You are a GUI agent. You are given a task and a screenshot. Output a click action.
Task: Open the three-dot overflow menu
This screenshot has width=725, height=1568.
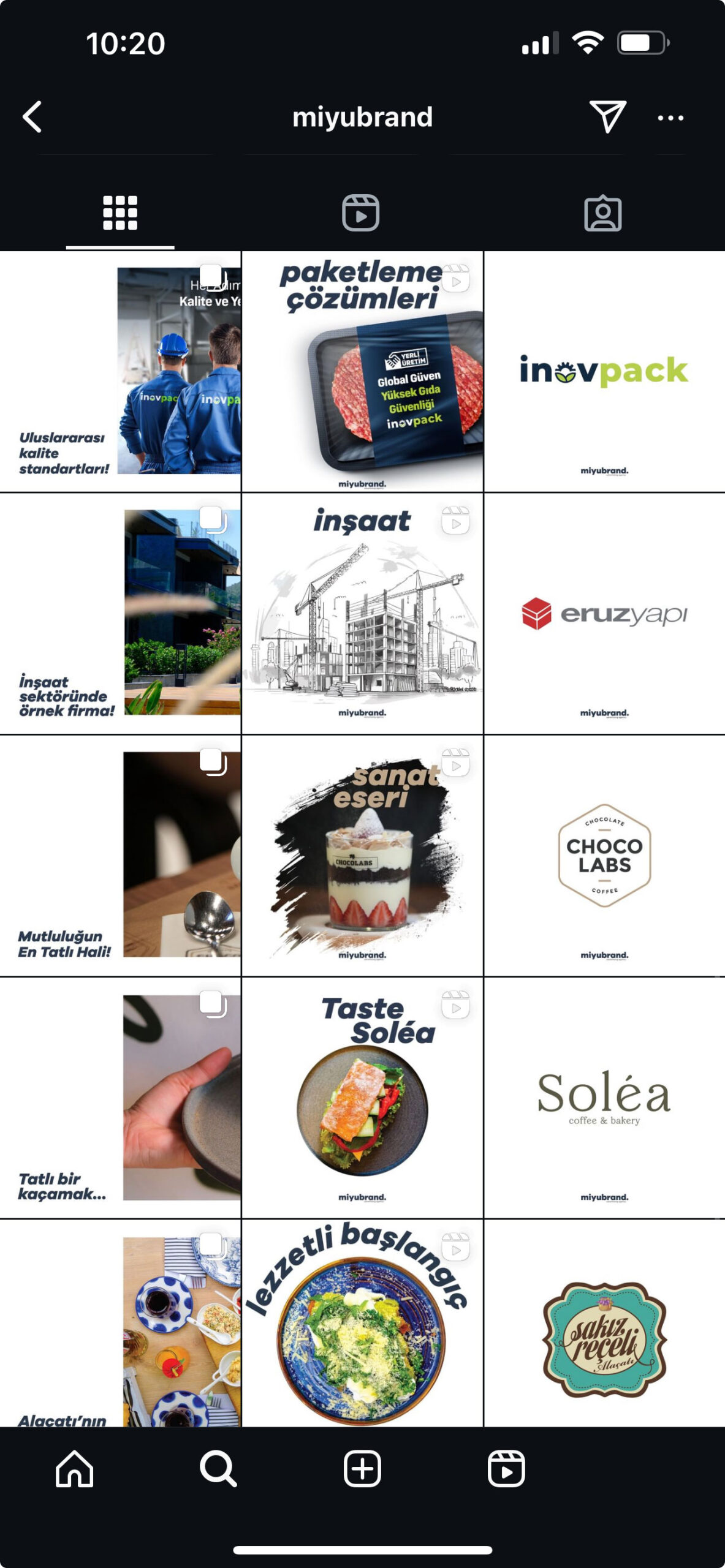(x=670, y=118)
